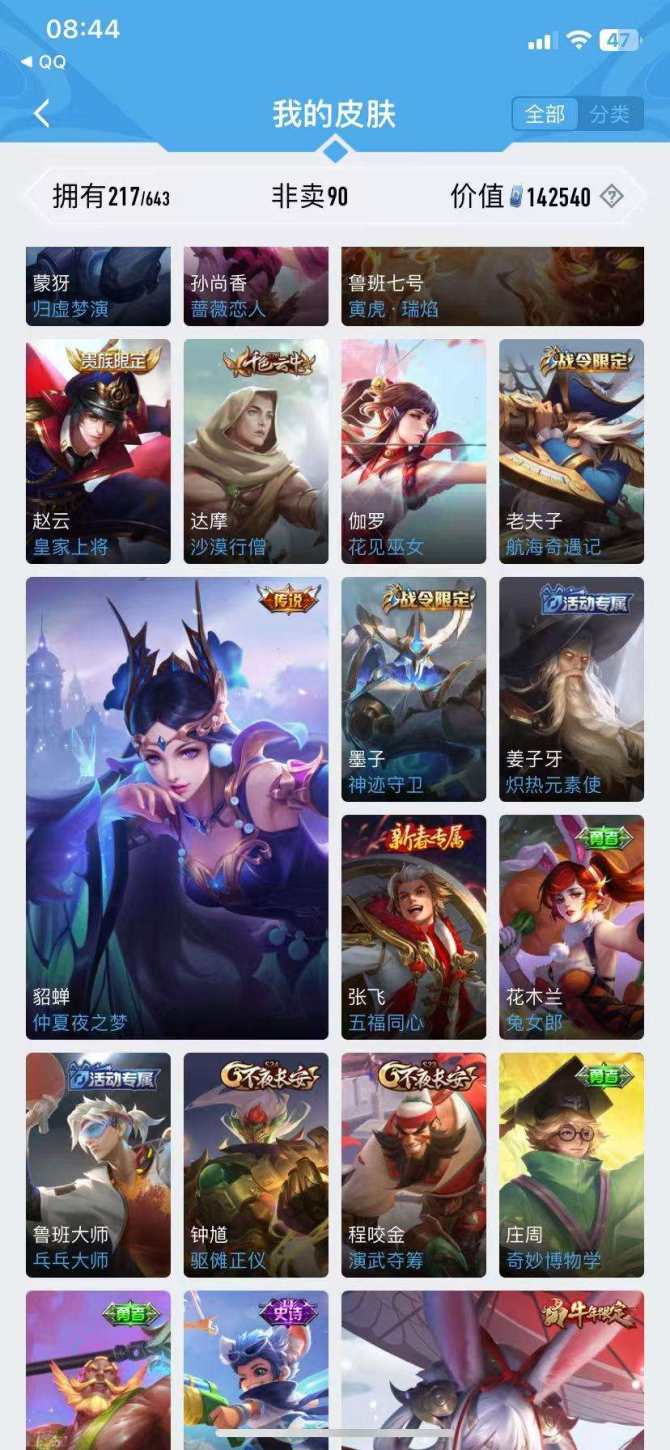Viewport: 670px width, 1450px height.
Task: Open 达摩 沙漠行僧 skin card
Action: 256,451
